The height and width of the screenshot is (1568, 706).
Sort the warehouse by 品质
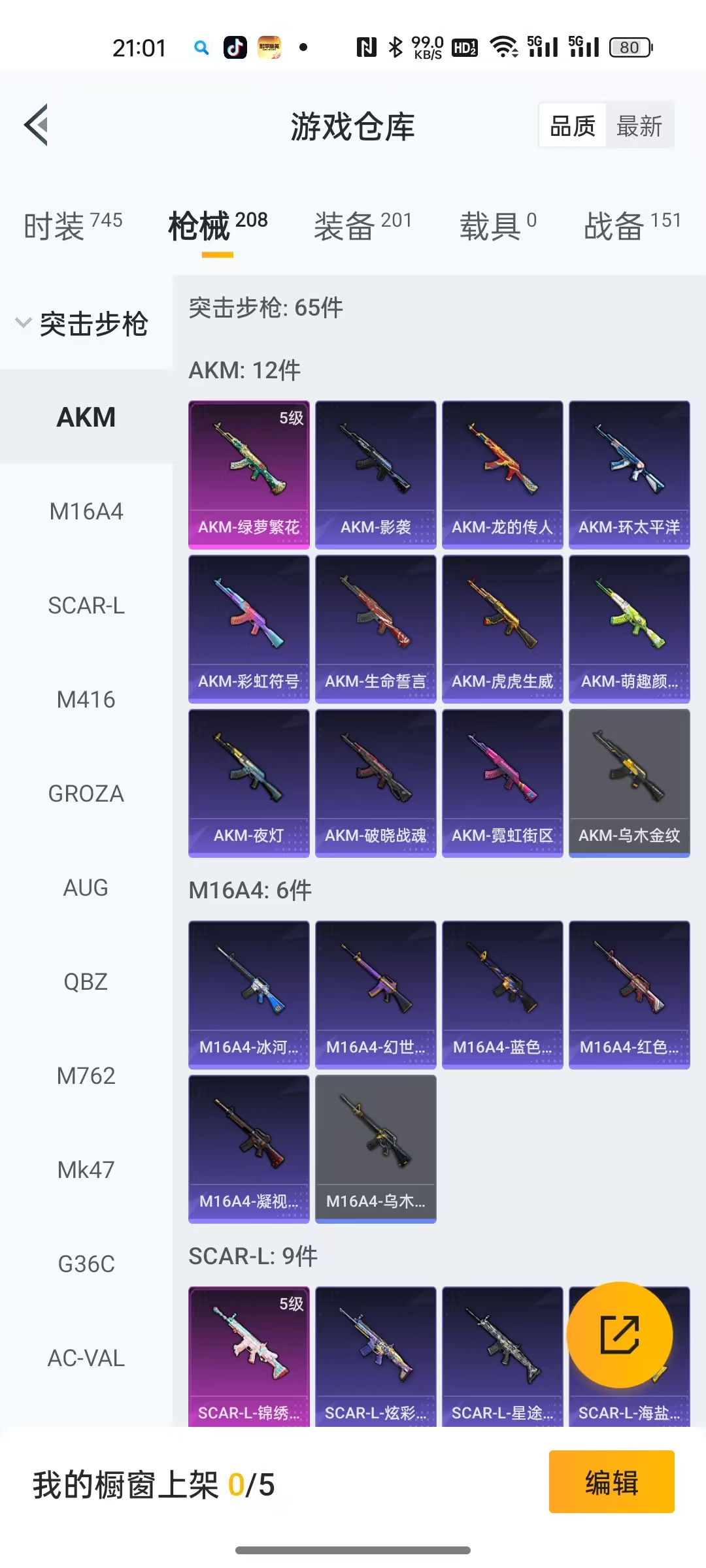click(573, 125)
